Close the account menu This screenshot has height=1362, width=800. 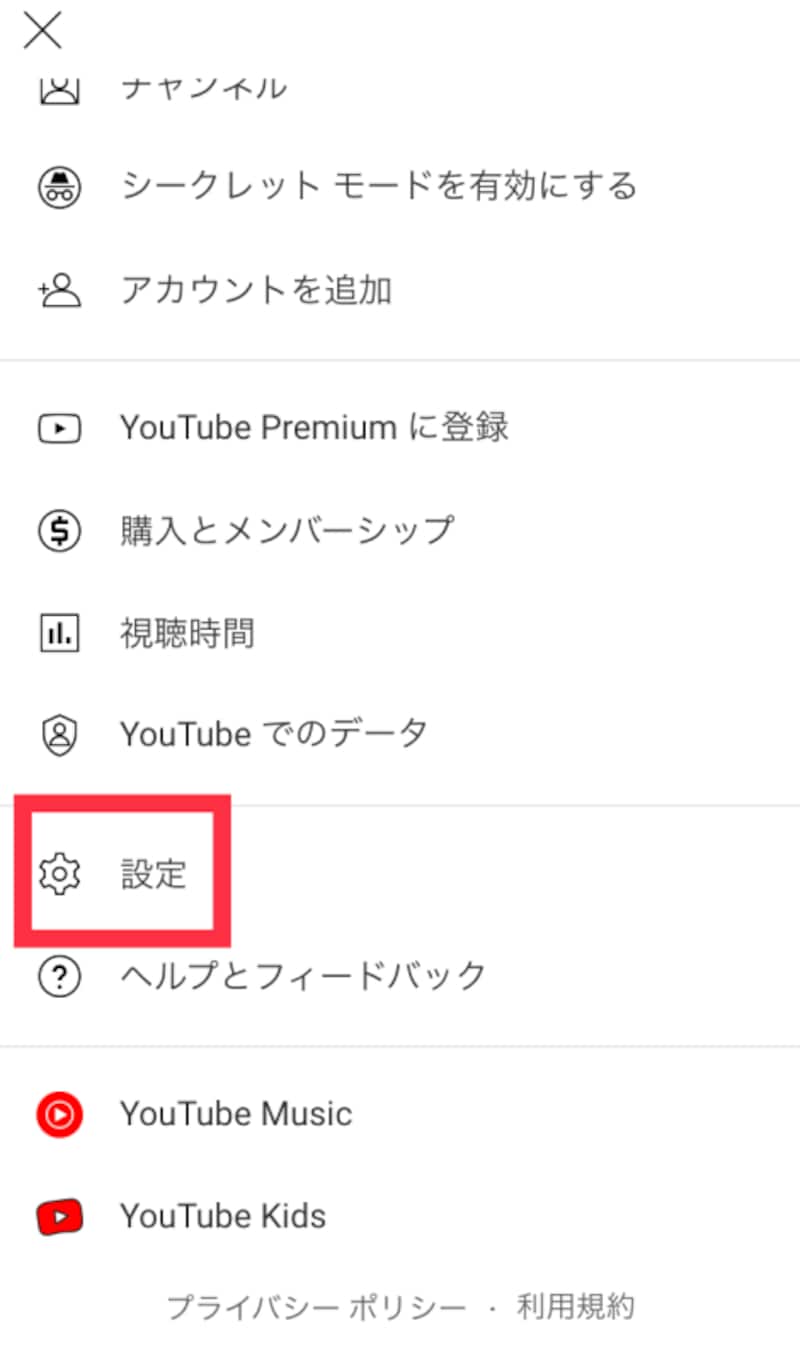[42, 31]
